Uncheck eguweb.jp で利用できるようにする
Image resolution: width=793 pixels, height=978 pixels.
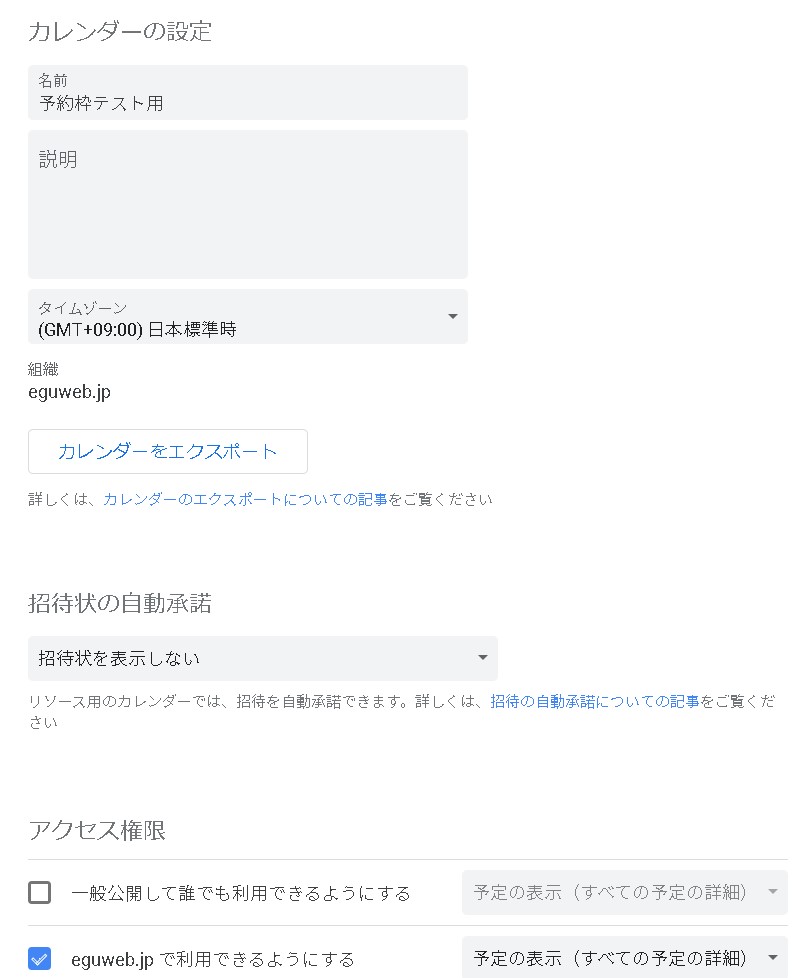40,959
